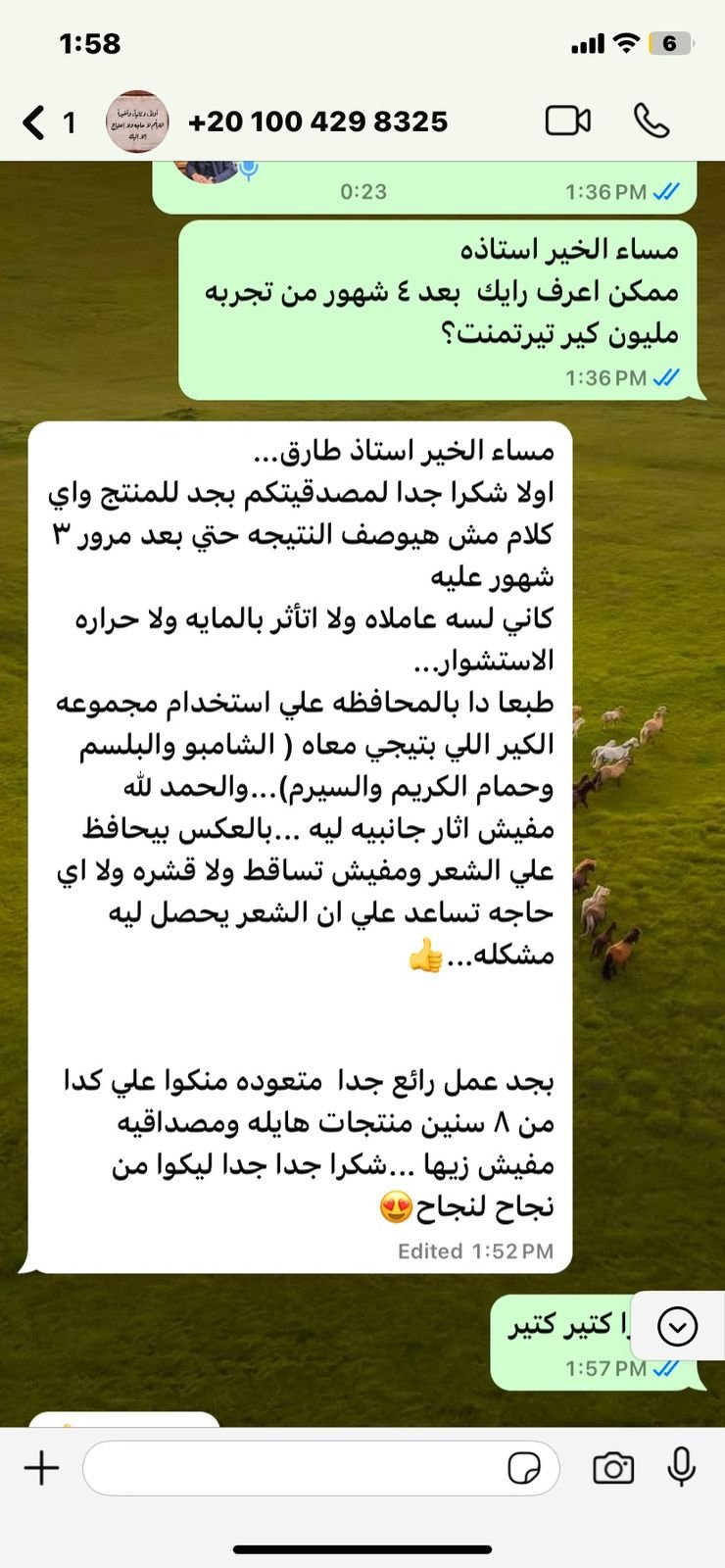The width and height of the screenshot is (725, 1568).
Task: Open the camera to send a photo
Action: pyautogui.click(x=612, y=1467)
